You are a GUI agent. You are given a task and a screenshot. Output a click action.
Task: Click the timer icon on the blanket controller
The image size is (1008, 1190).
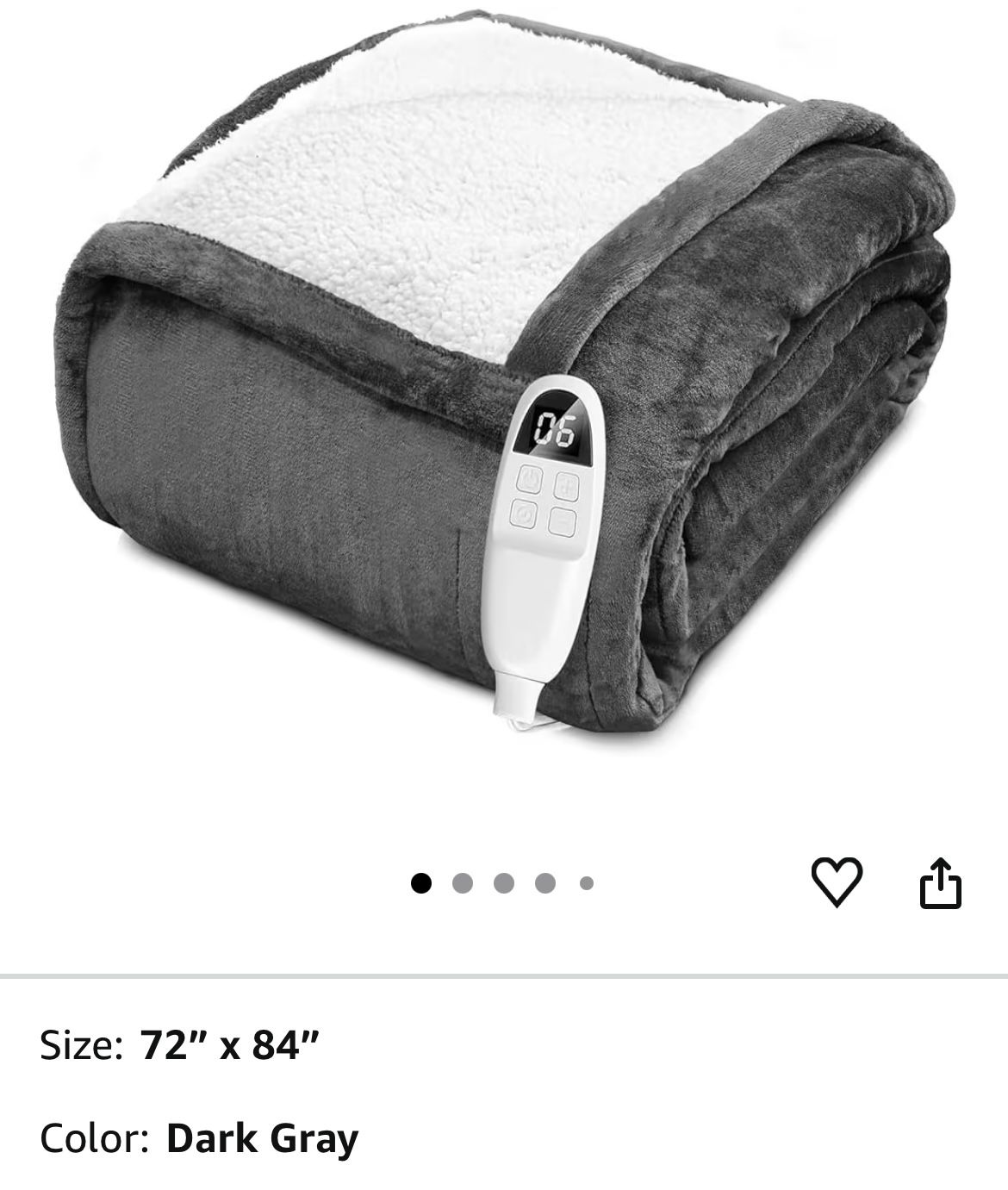pyautogui.click(x=525, y=515)
